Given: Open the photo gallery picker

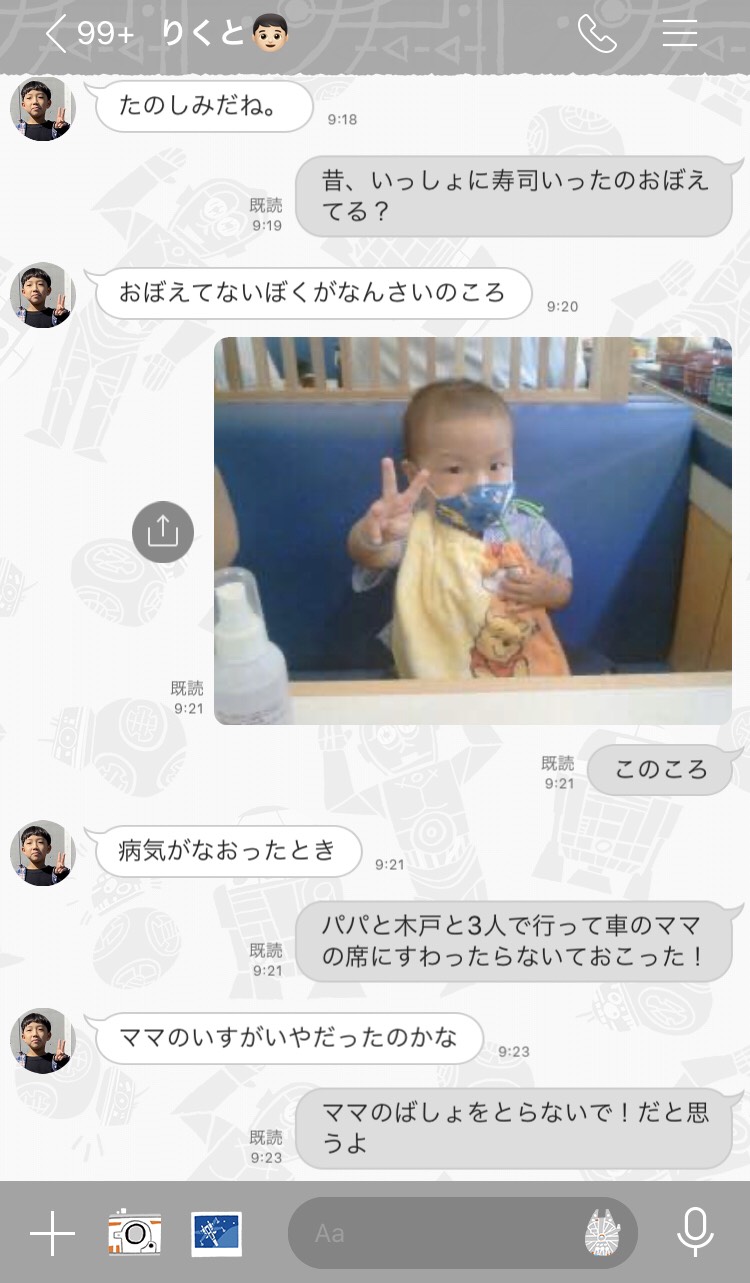Looking at the screenshot, I should click(217, 1234).
